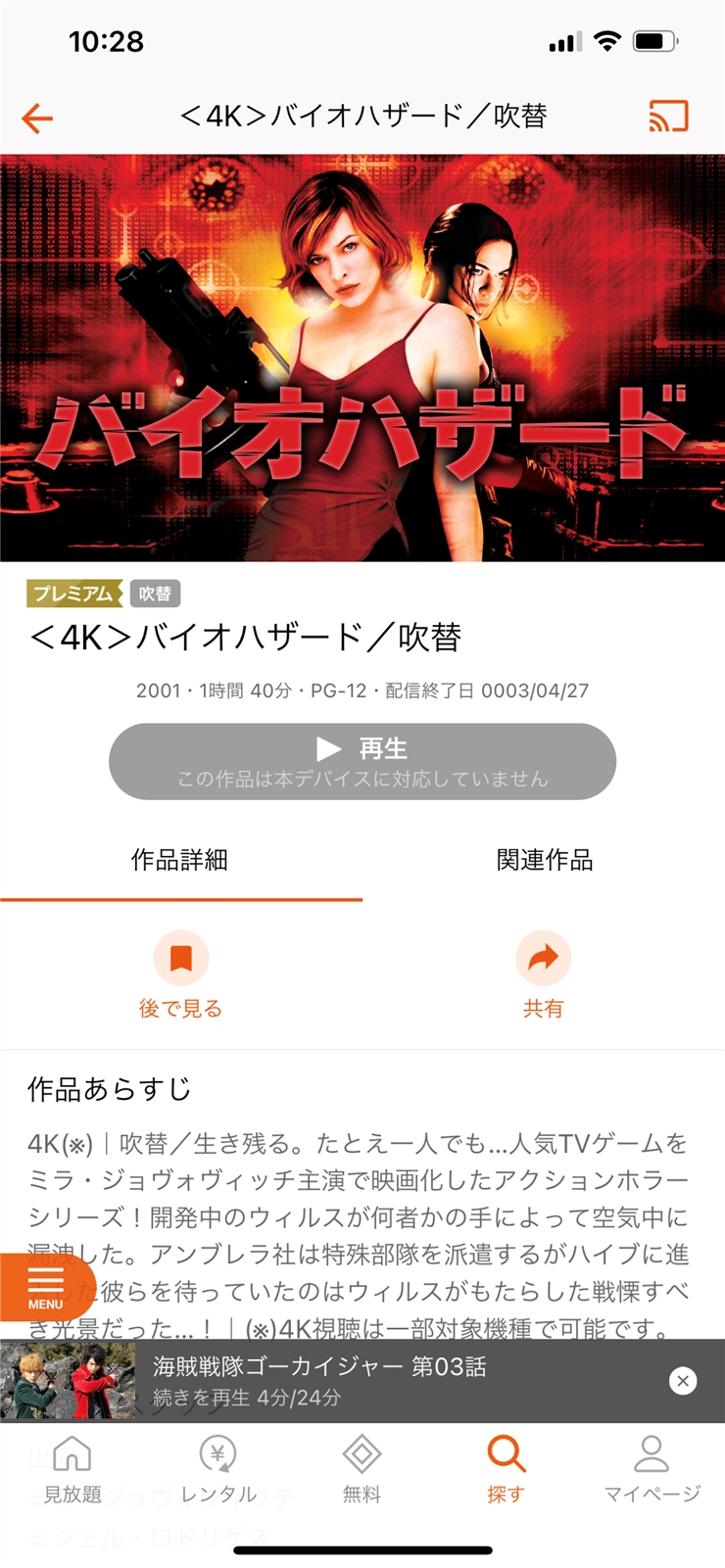
Task: Open the orange MENU button
Action: [x=45, y=1286]
